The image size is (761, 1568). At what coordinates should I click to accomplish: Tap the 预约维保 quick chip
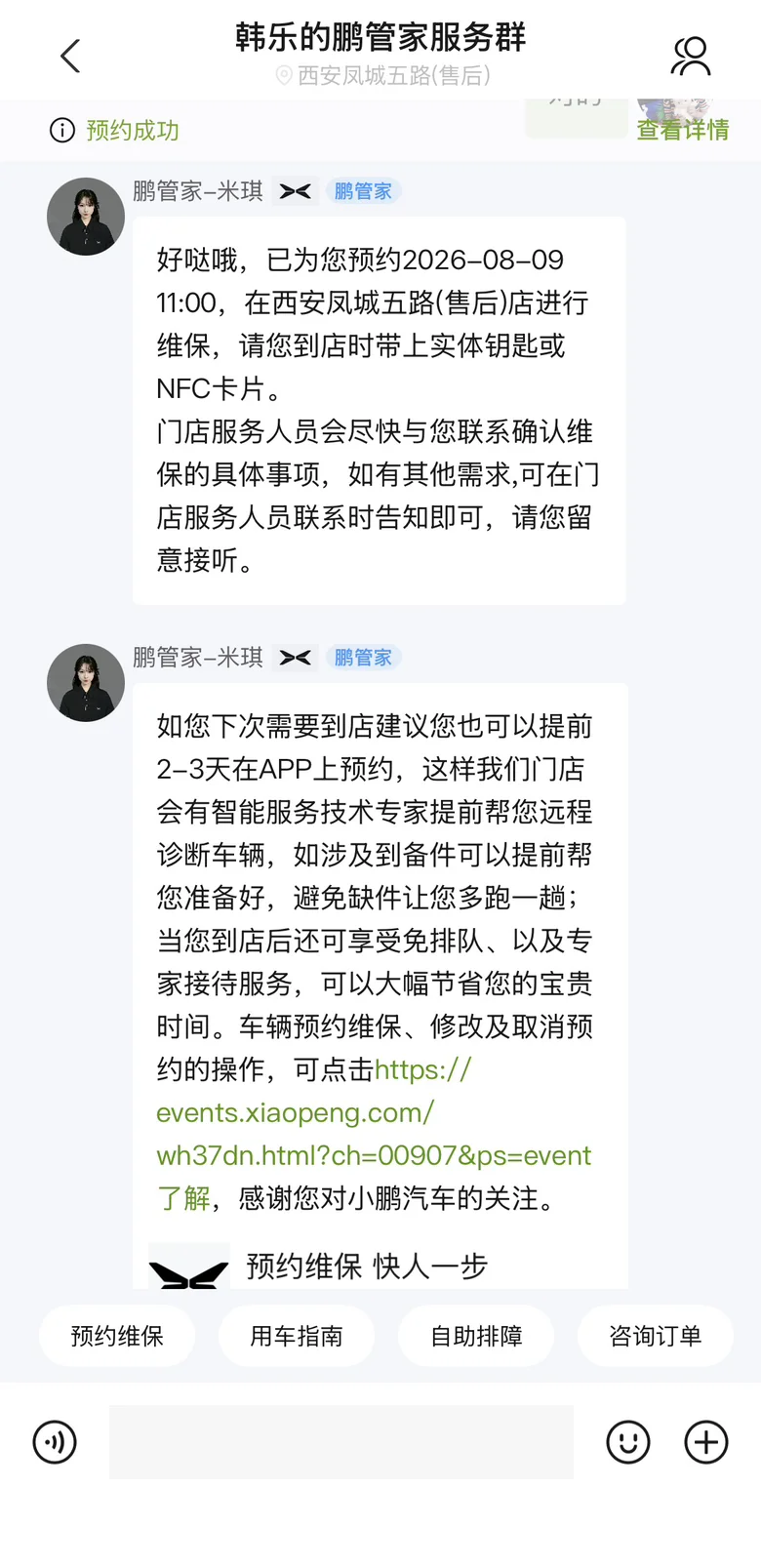click(117, 1336)
